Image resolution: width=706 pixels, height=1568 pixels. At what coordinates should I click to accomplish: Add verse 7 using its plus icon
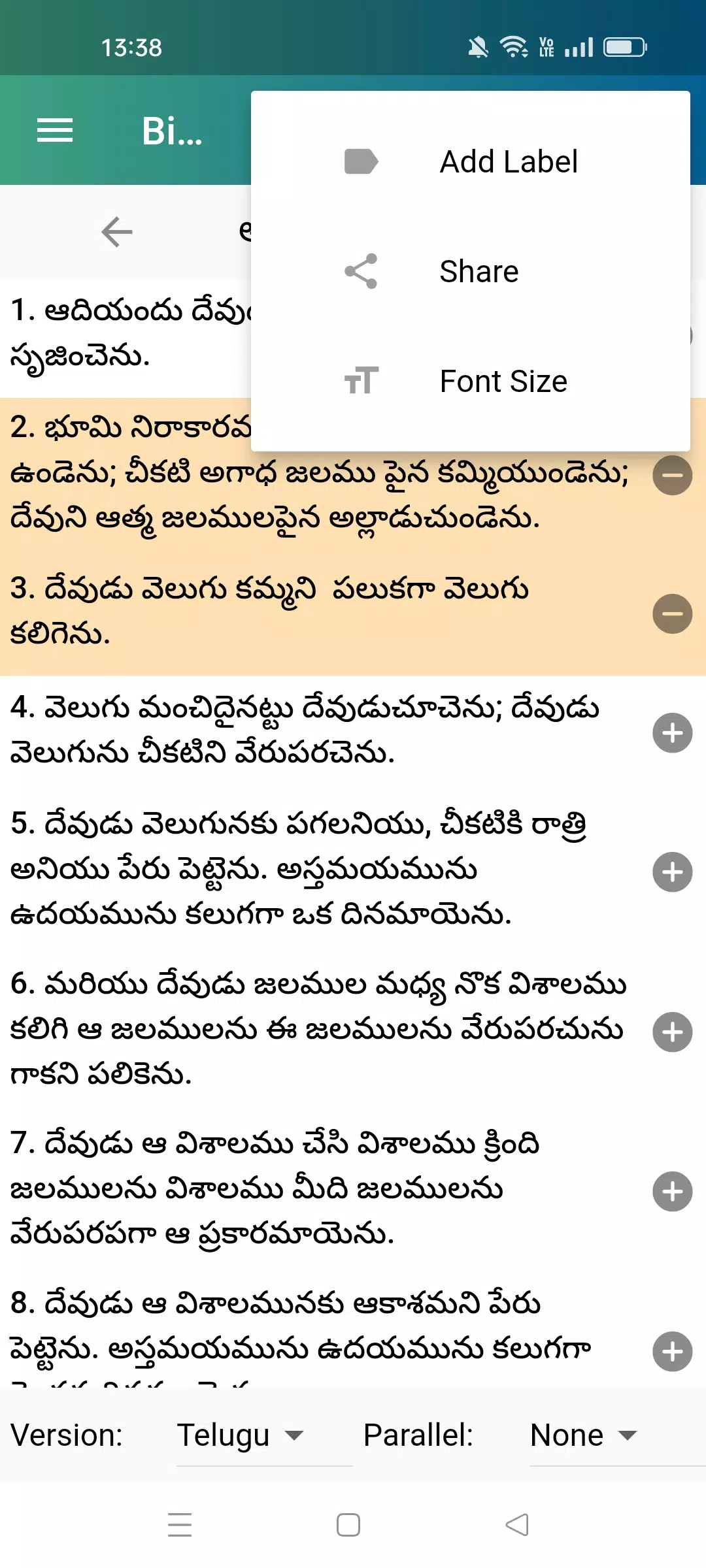672,1192
